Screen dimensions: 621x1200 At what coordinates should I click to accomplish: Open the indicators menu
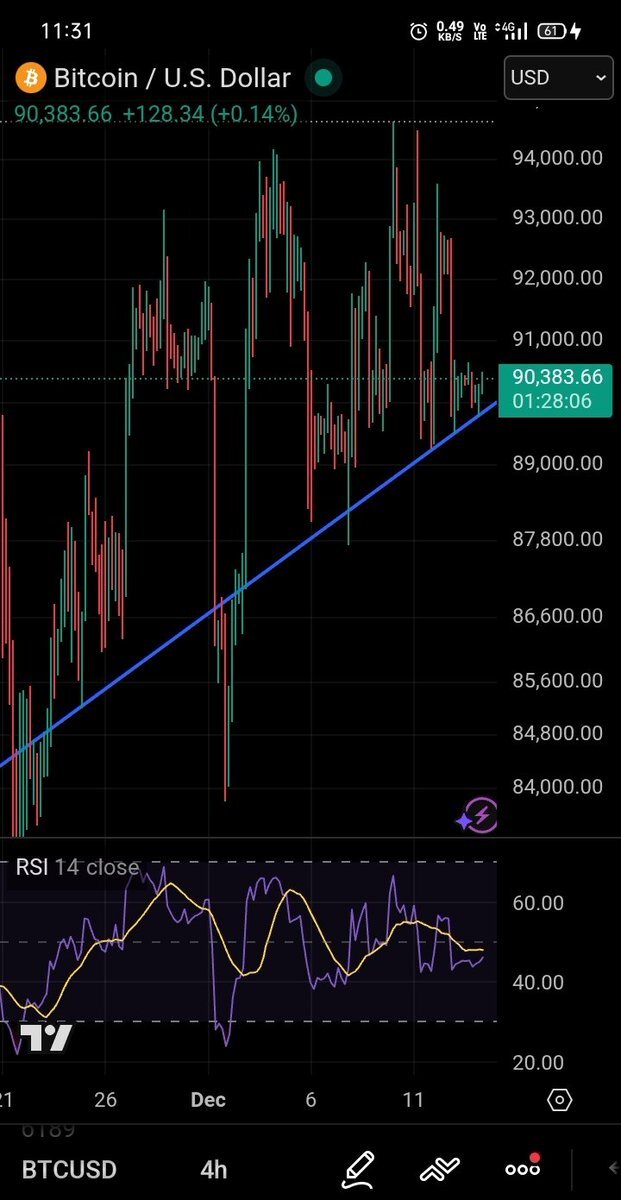[440, 1168]
